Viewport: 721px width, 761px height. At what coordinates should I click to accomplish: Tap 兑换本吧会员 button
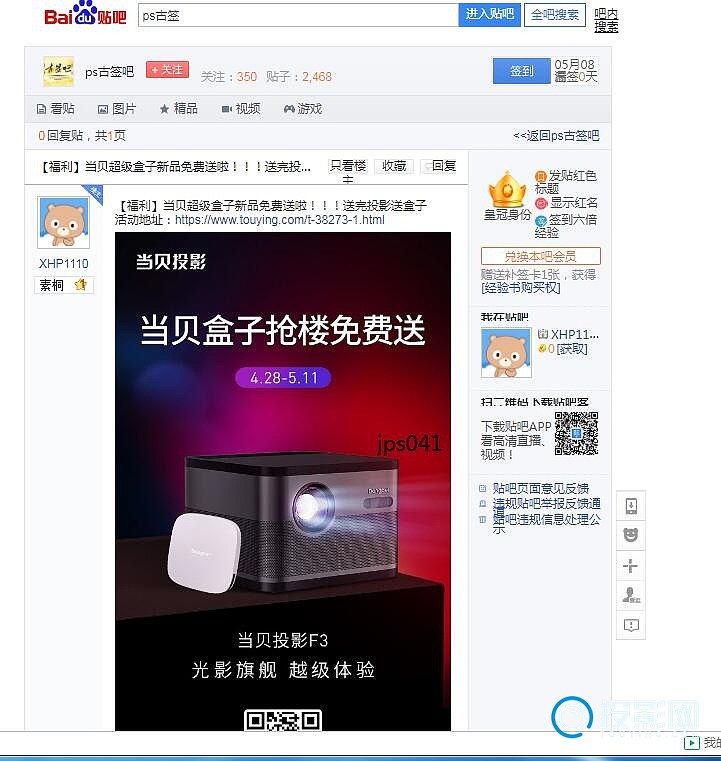click(x=540, y=256)
